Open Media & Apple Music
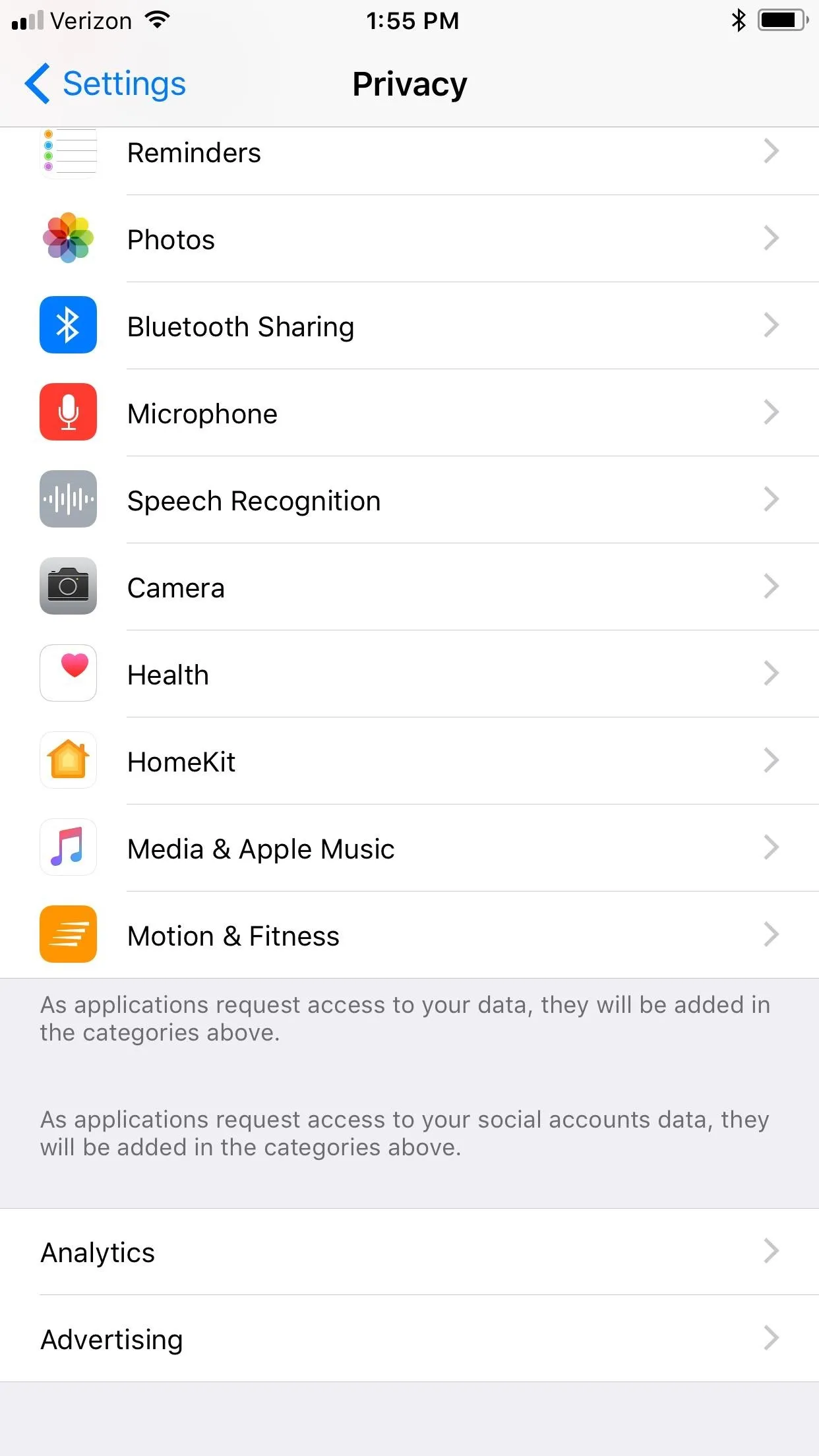The width and height of the screenshot is (819, 1456). coord(409,848)
